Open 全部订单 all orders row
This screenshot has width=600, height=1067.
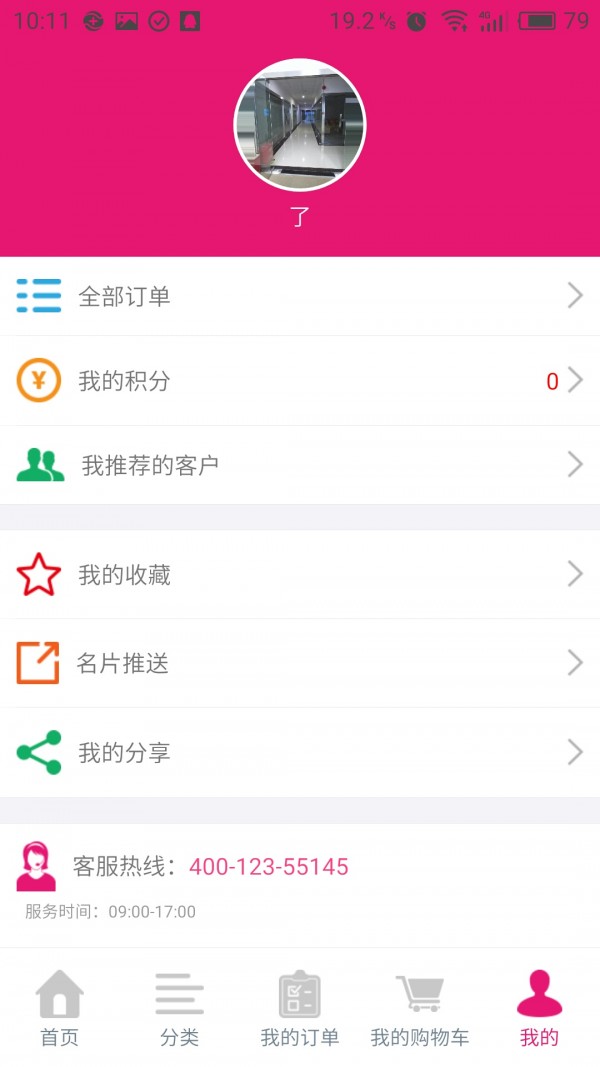pos(300,296)
